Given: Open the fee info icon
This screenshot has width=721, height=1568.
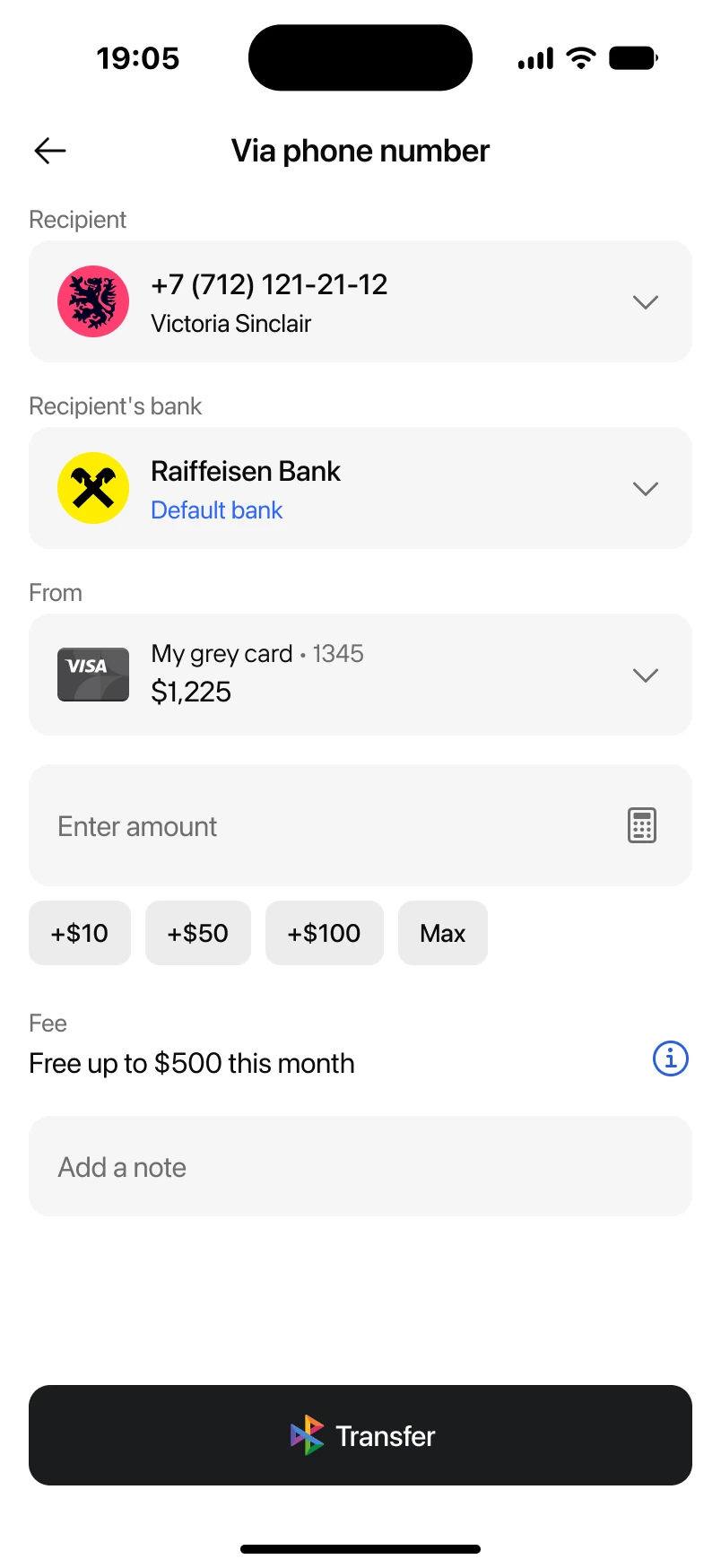Looking at the screenshot, I should coord(671,1058).
